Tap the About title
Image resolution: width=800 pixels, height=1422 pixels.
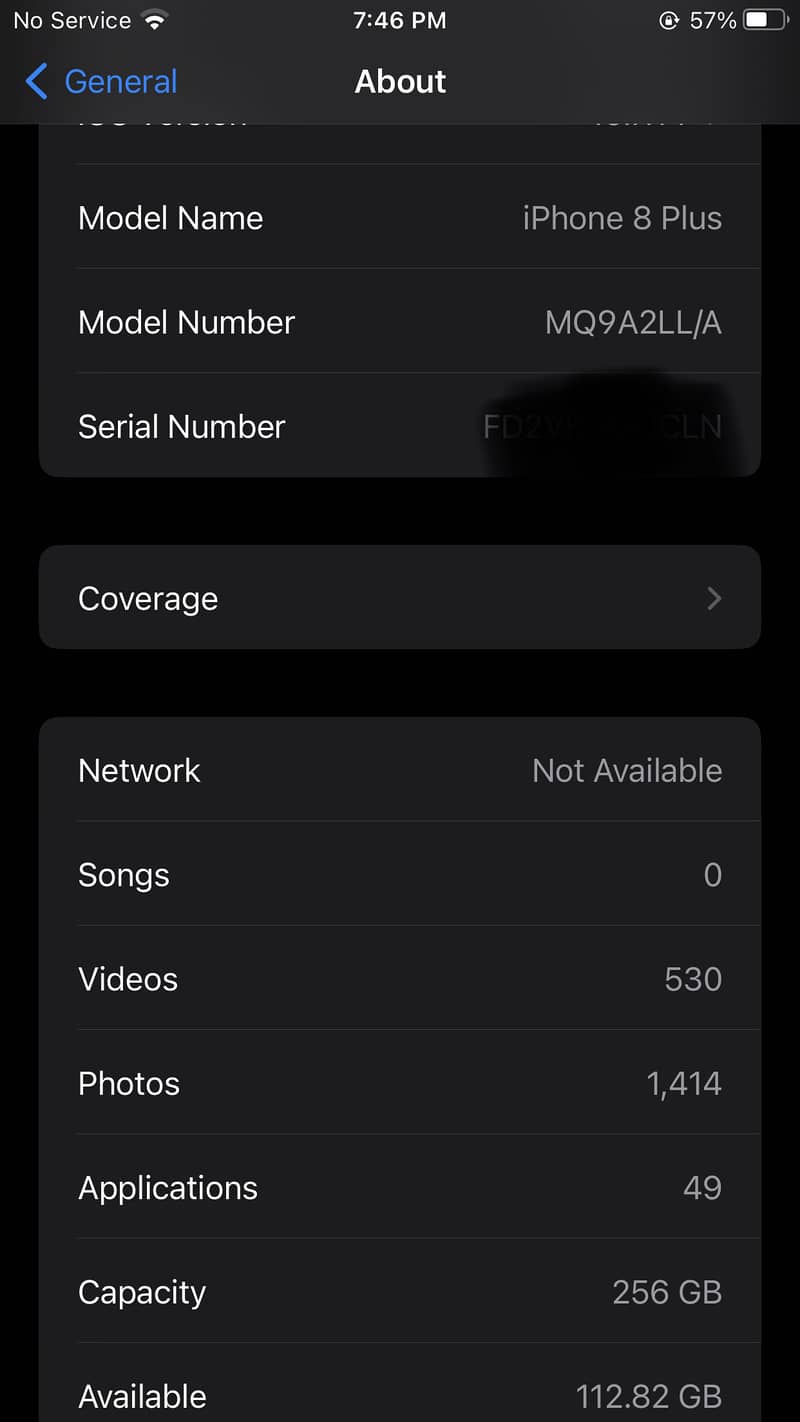click(400, 81)
